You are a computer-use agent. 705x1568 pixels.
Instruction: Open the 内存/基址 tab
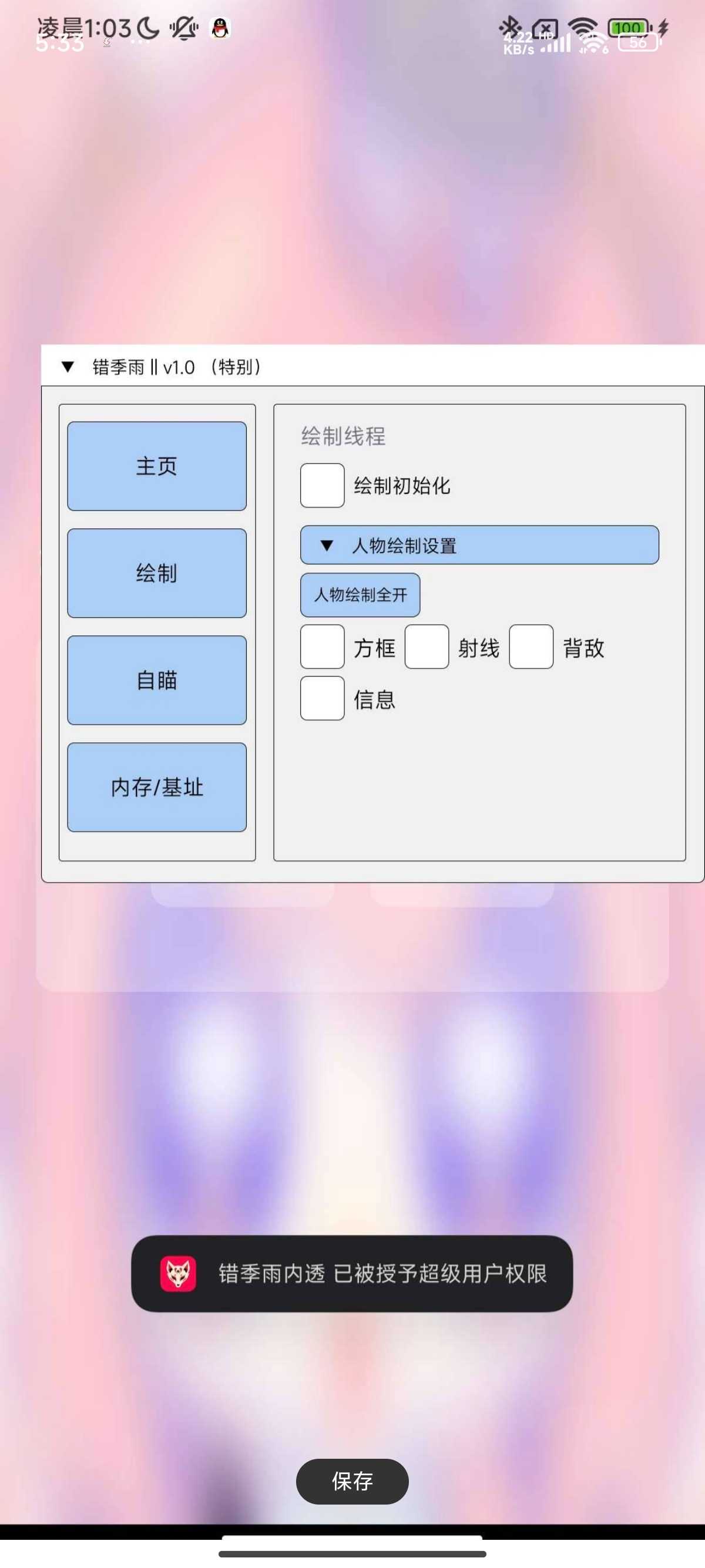click(156, 787)
